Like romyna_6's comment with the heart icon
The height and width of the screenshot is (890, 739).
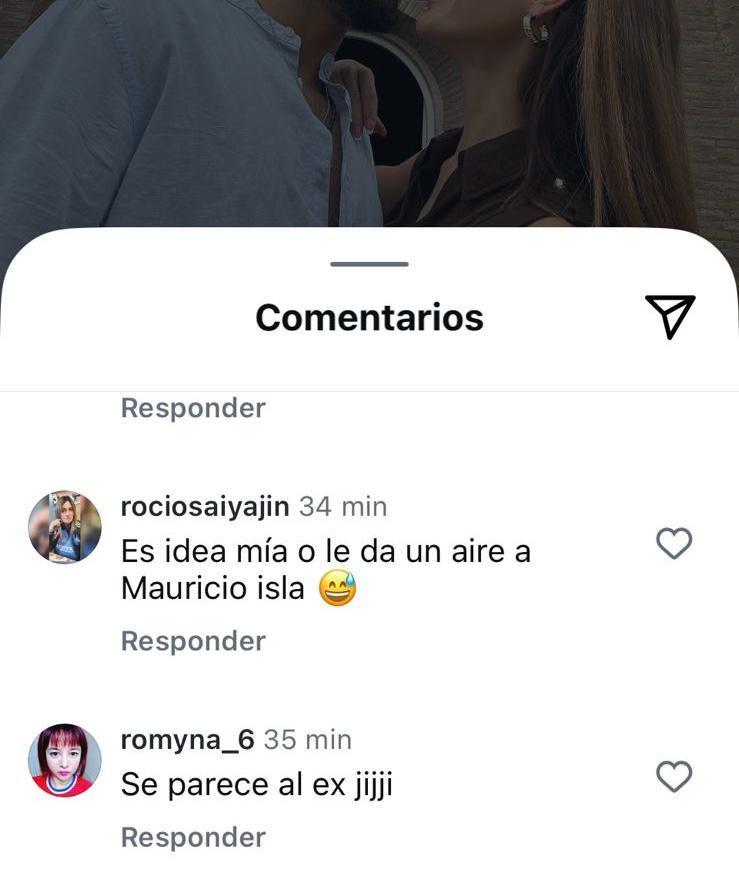[676, 776]
